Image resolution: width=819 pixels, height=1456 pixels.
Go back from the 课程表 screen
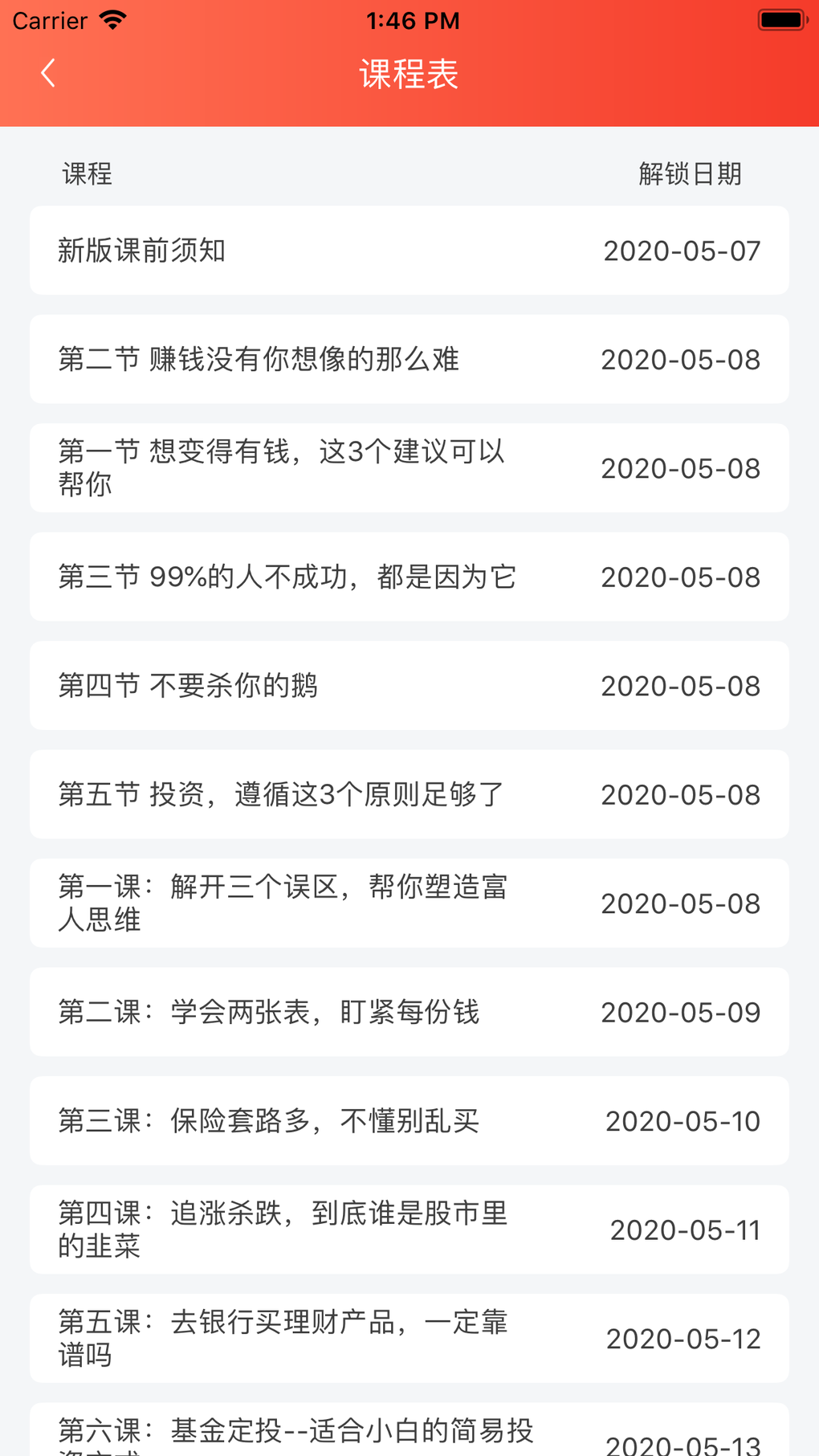[48, 73]
